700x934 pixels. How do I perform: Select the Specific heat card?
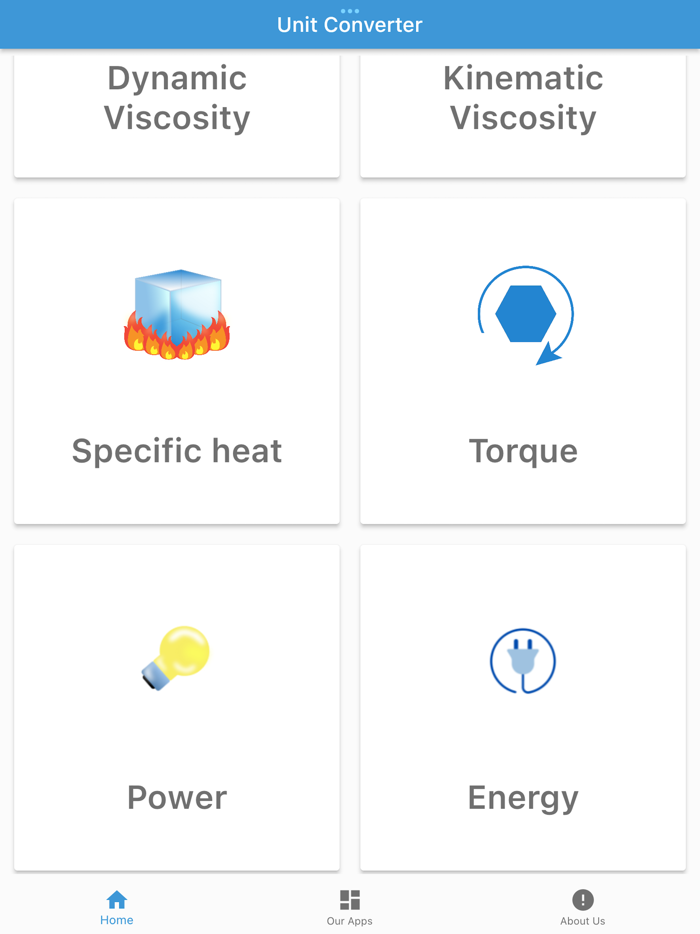(177, 361)
